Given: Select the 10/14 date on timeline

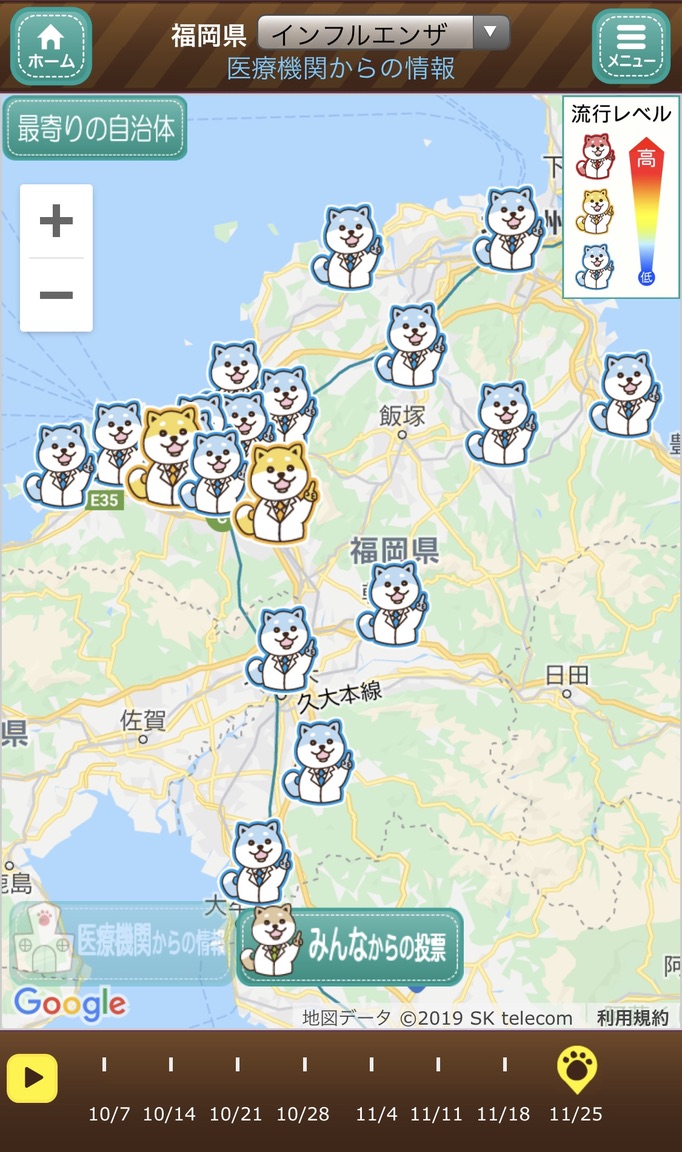Looking at the screenshot, I should coord(171,1064).
